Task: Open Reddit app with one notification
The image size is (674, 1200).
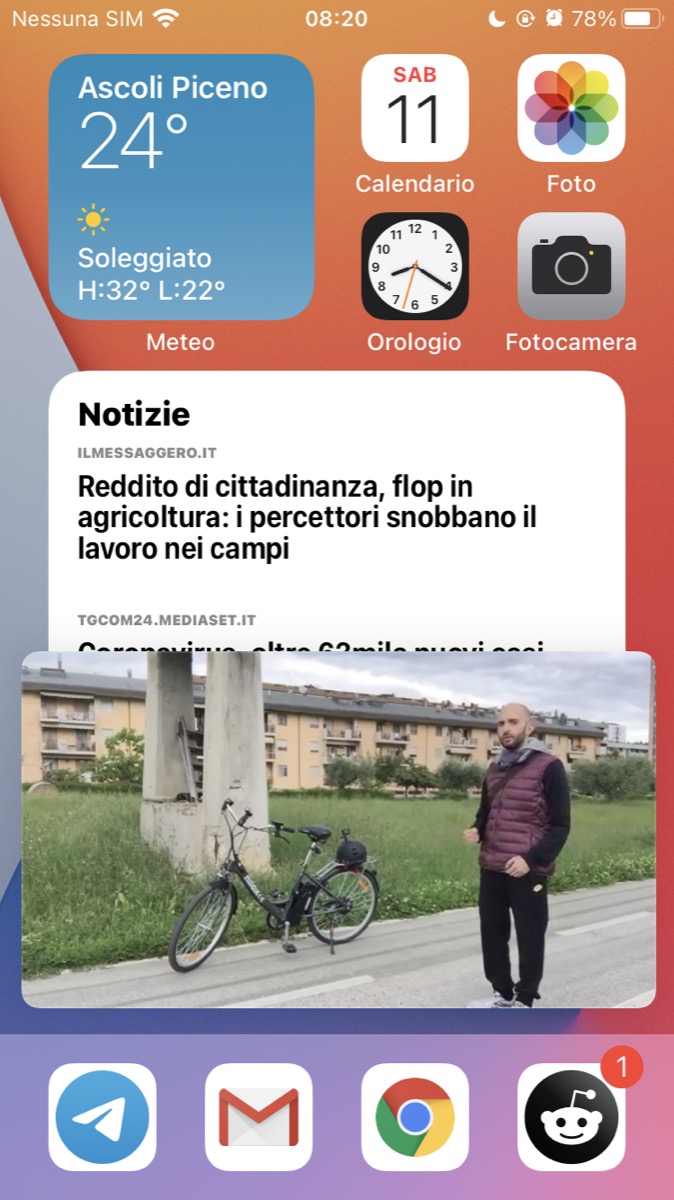Action: click(571, 1116)
